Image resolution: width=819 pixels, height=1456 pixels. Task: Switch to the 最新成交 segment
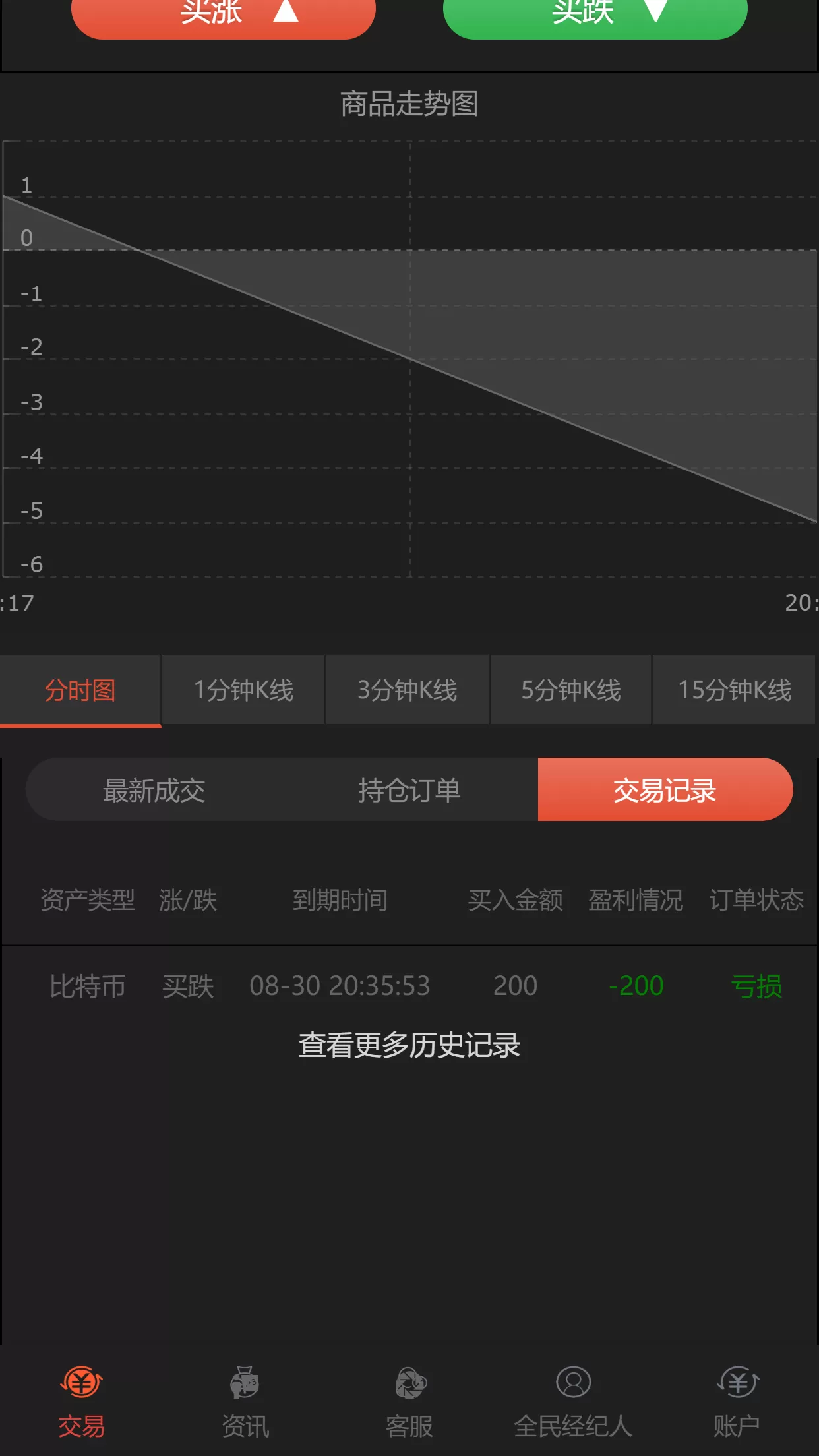click(154, 790)
